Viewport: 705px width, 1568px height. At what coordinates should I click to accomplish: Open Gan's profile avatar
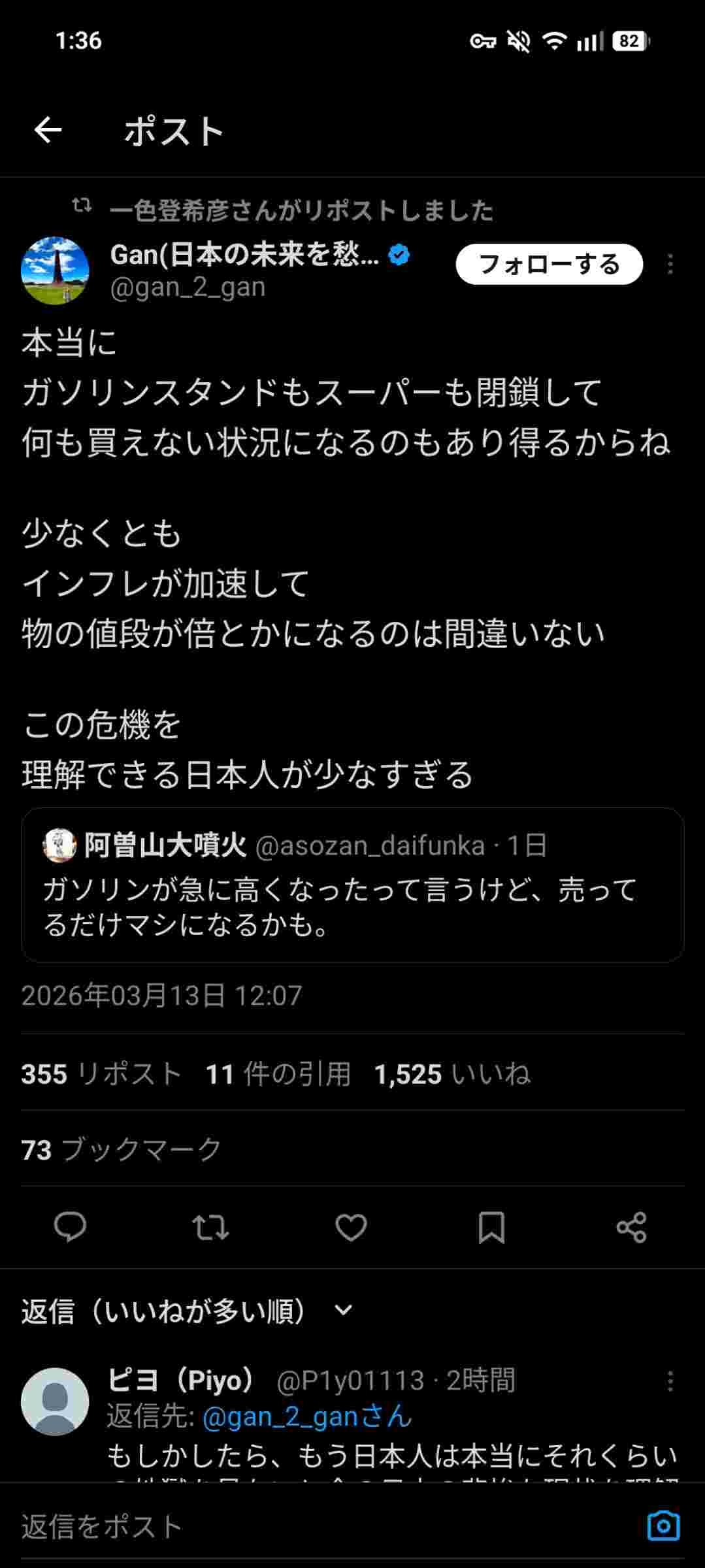click(x=55, y=270)
